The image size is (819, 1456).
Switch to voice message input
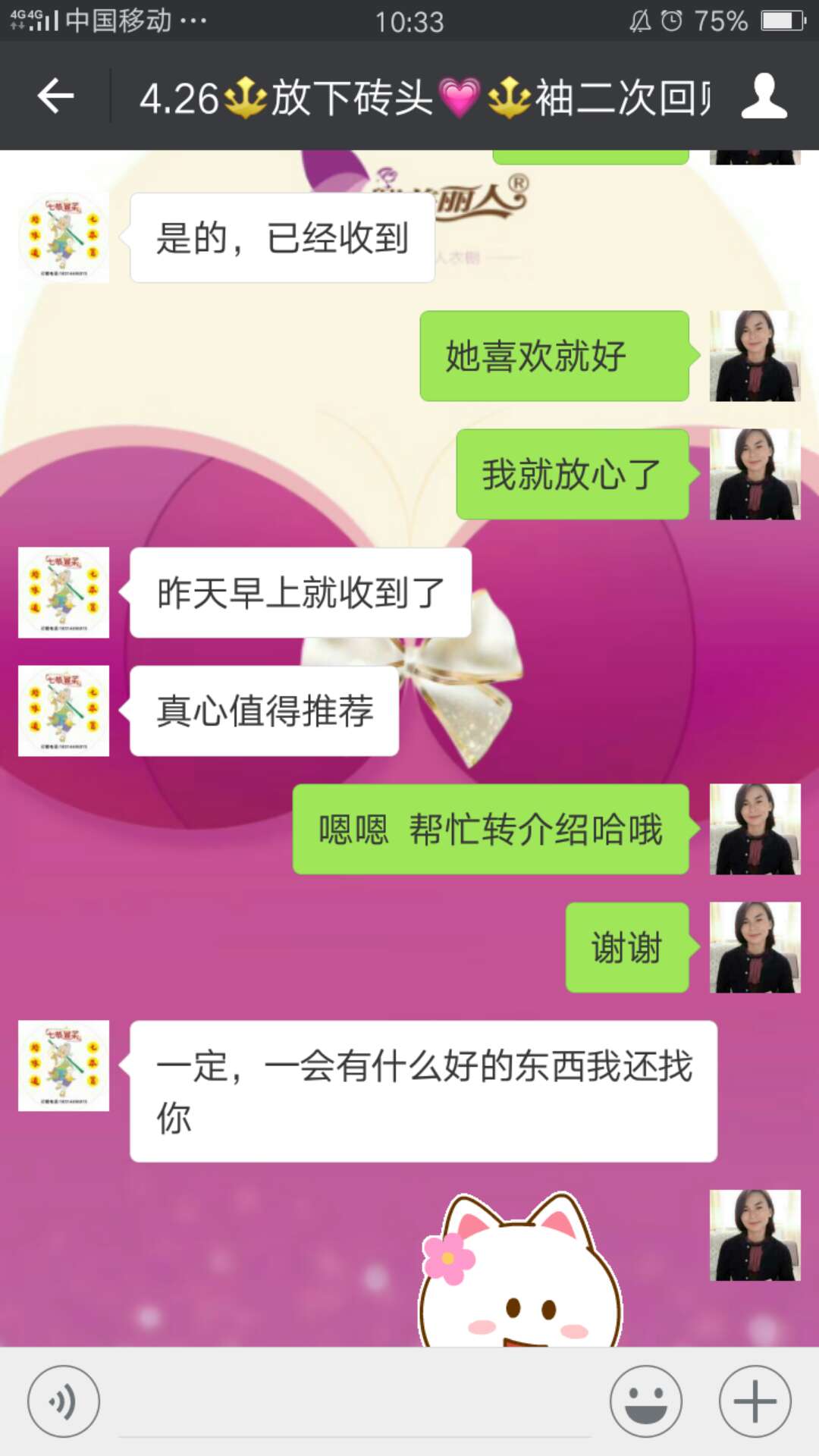coord(64,1401)
